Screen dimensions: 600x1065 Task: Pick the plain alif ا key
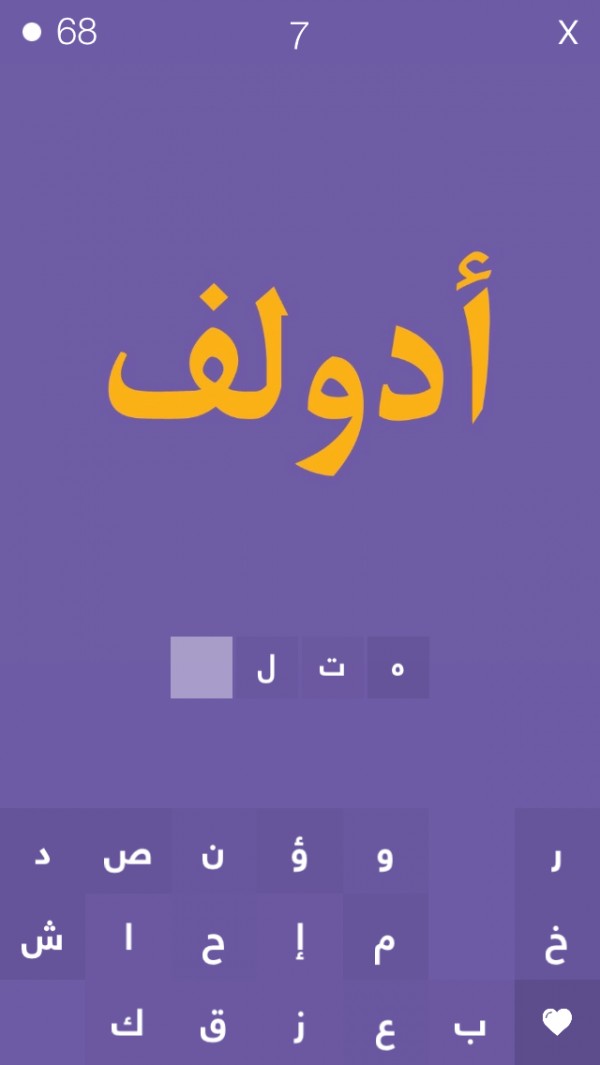(x=128, y=937)
